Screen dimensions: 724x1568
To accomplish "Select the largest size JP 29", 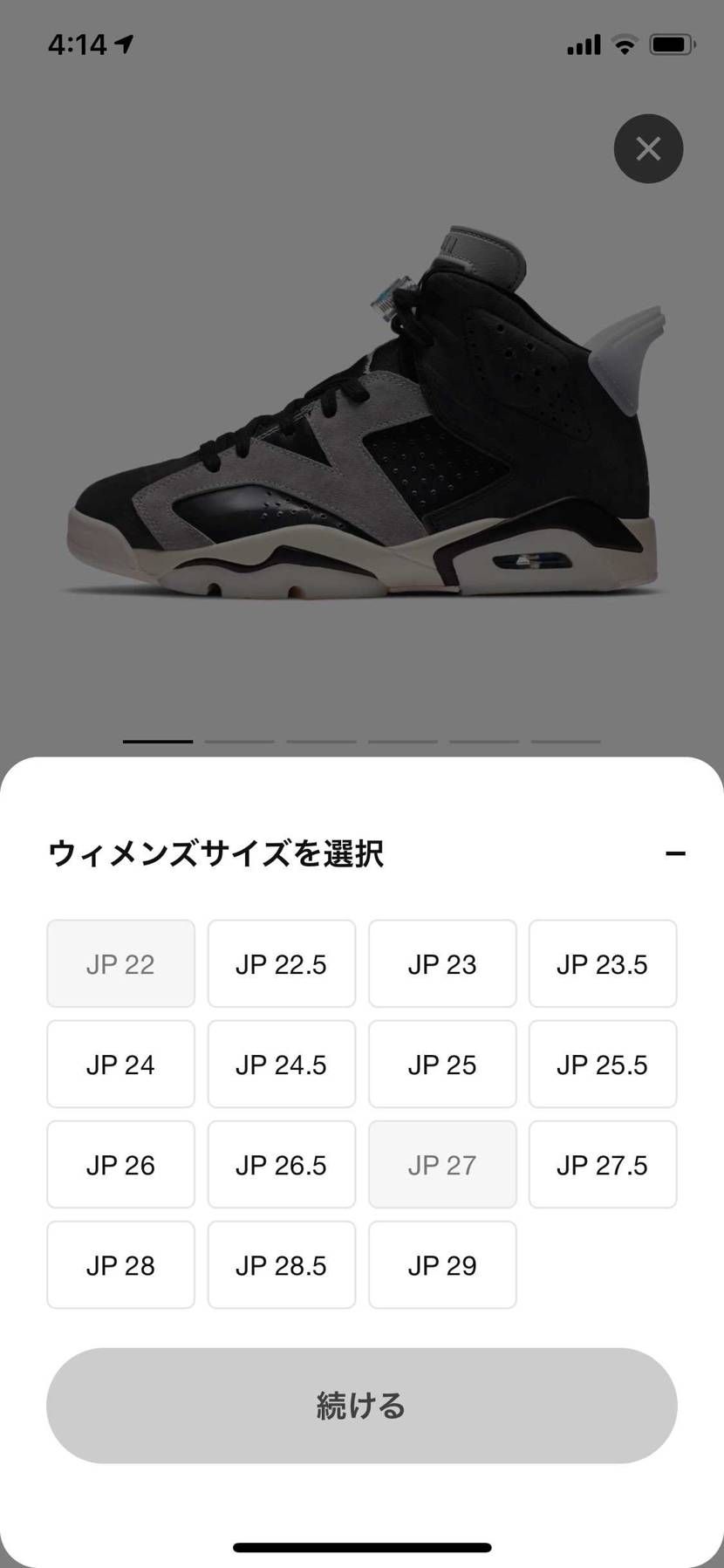I will (x=442, y=1264).
